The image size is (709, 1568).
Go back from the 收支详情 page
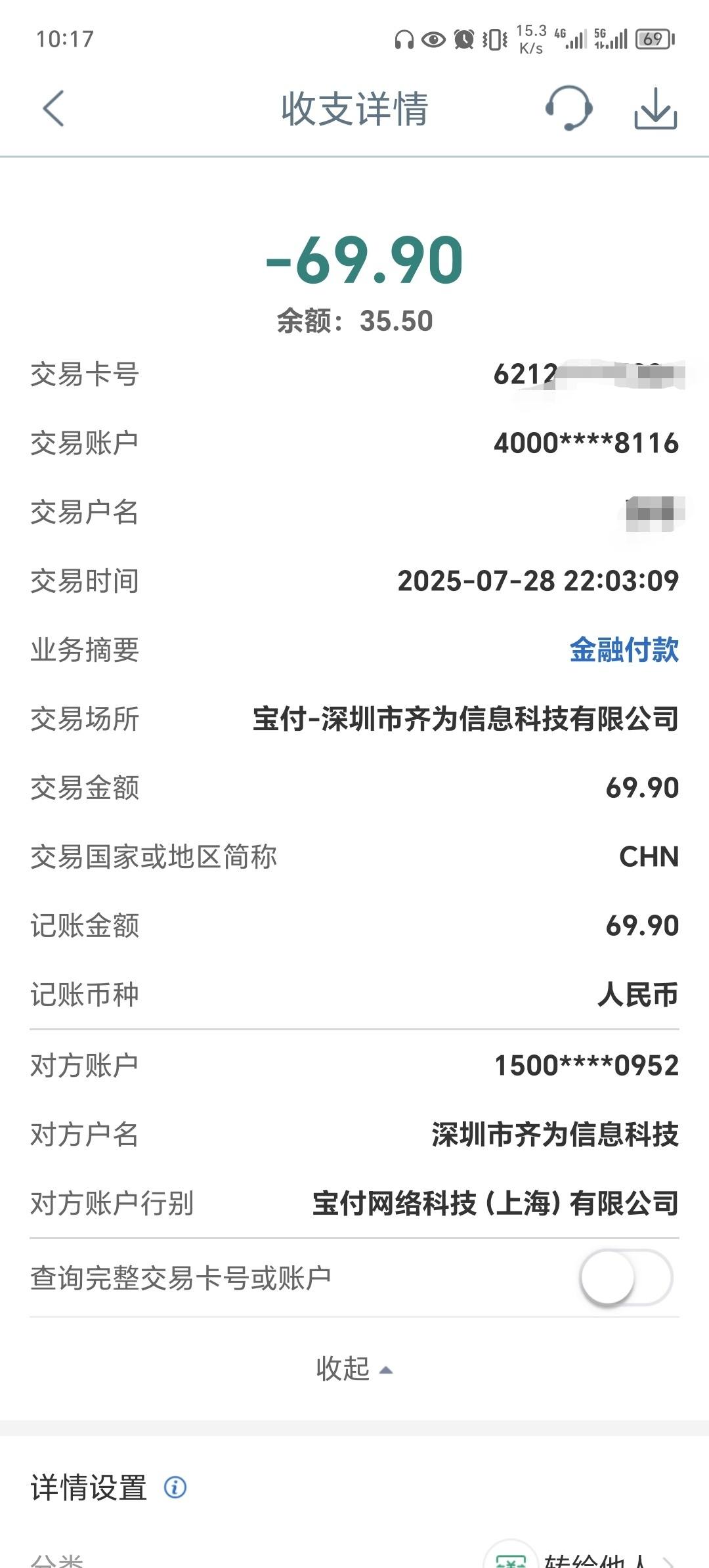coord(53,108)
